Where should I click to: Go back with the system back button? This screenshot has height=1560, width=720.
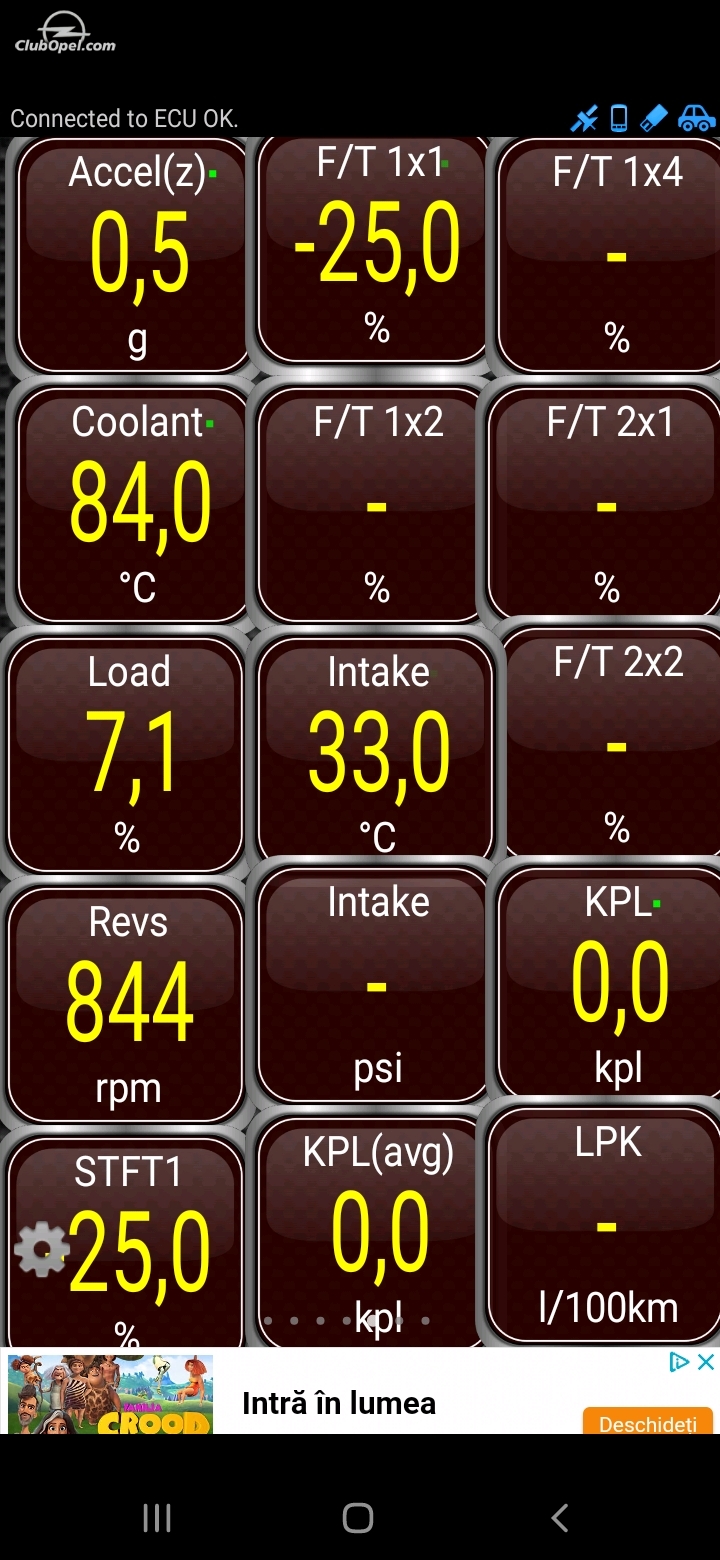coord(560,1518)
